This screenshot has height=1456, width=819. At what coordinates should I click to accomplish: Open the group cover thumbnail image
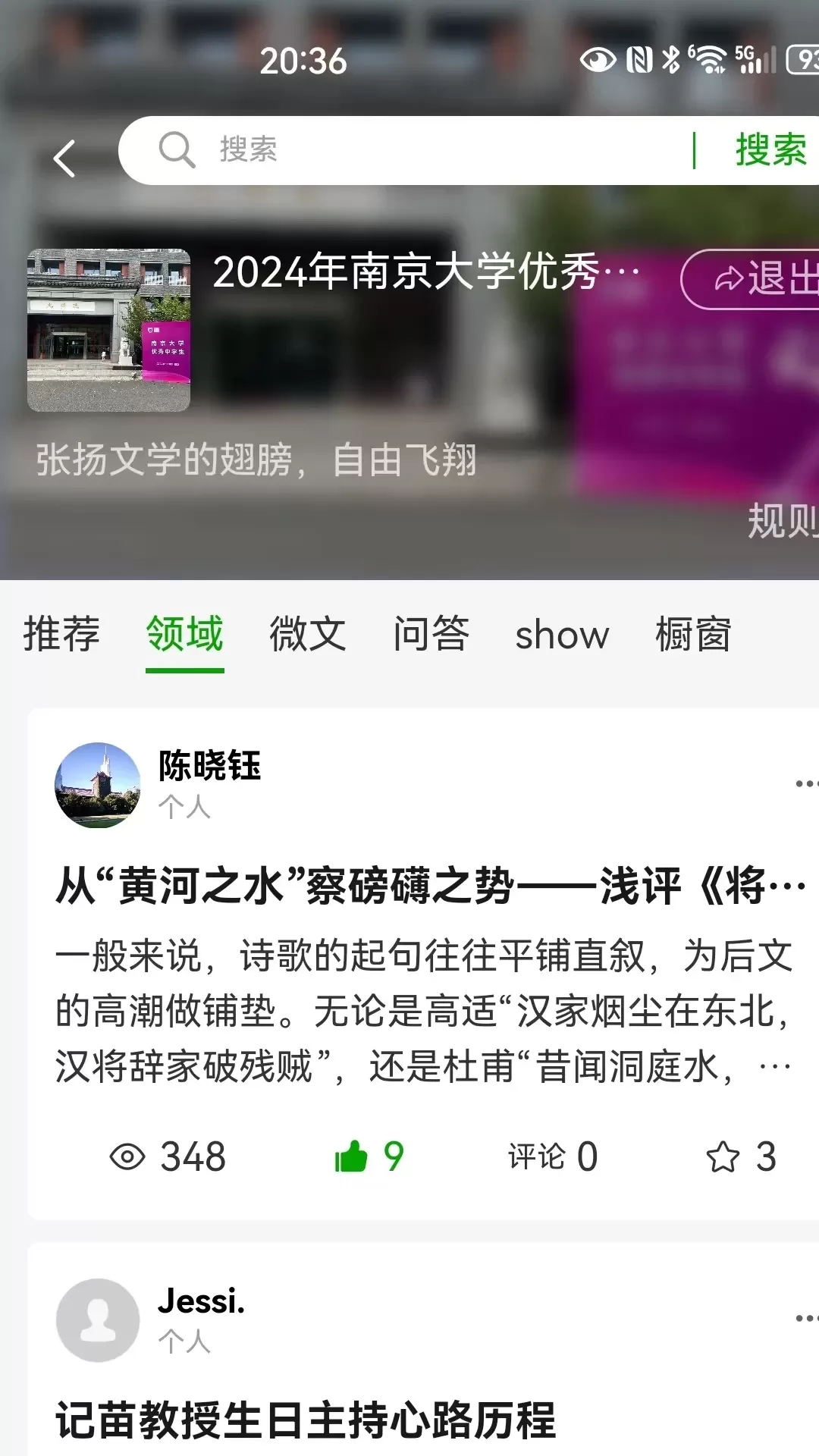pyautogui.click(x=109, y=331)
